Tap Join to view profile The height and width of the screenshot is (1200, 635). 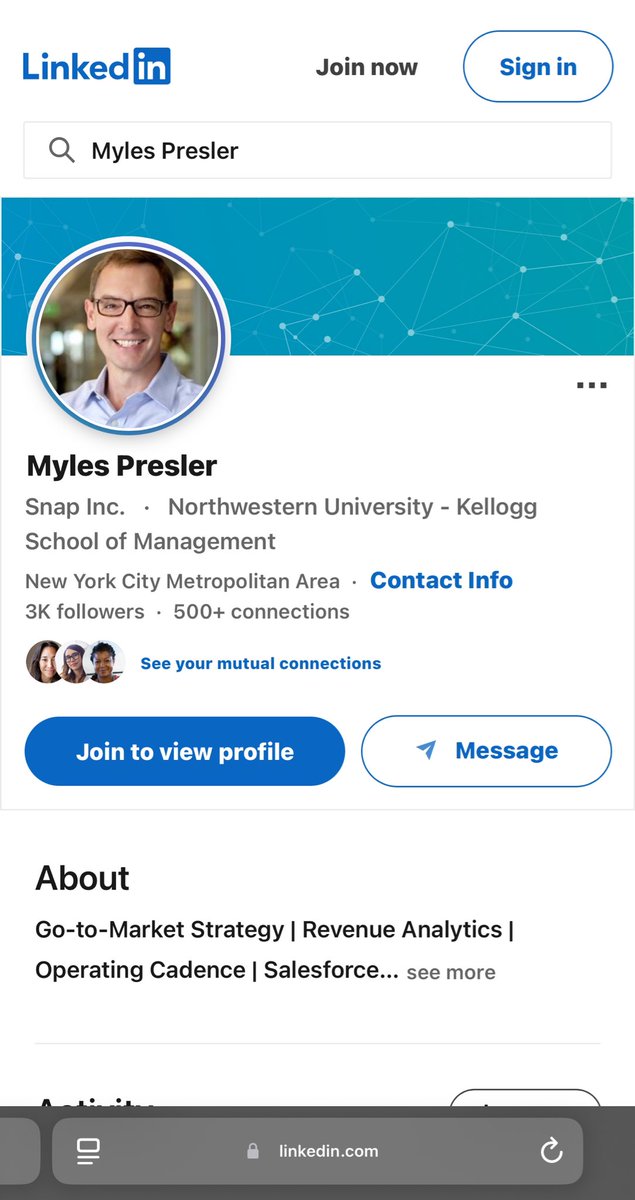[x=185, y=752]
